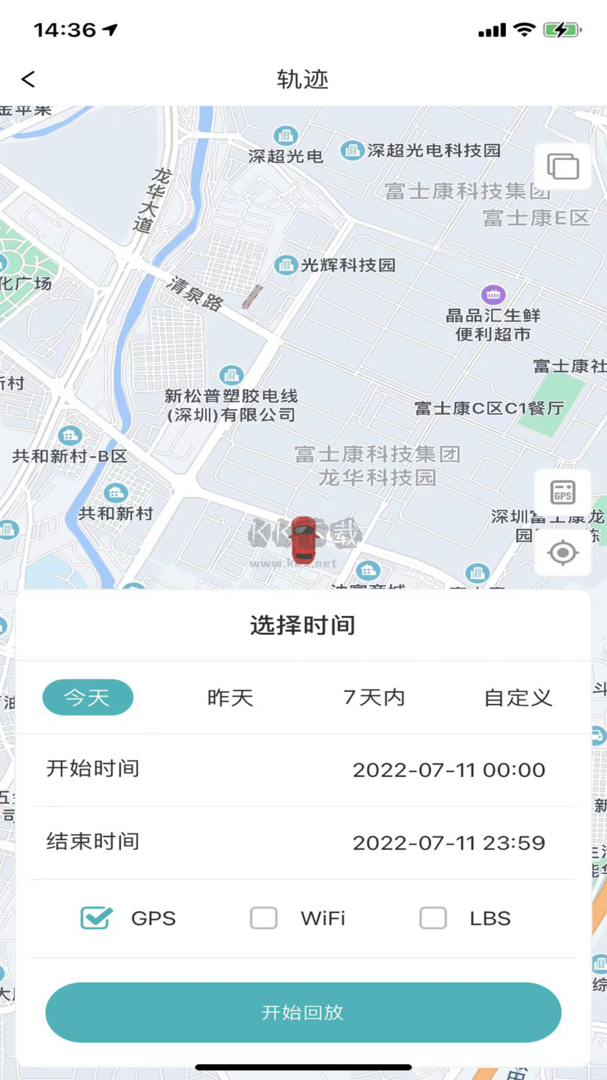Viewport: 607px width, 1080px height.
Task: Select 自定义 custom time range
Action: click(x=518, y=697)
